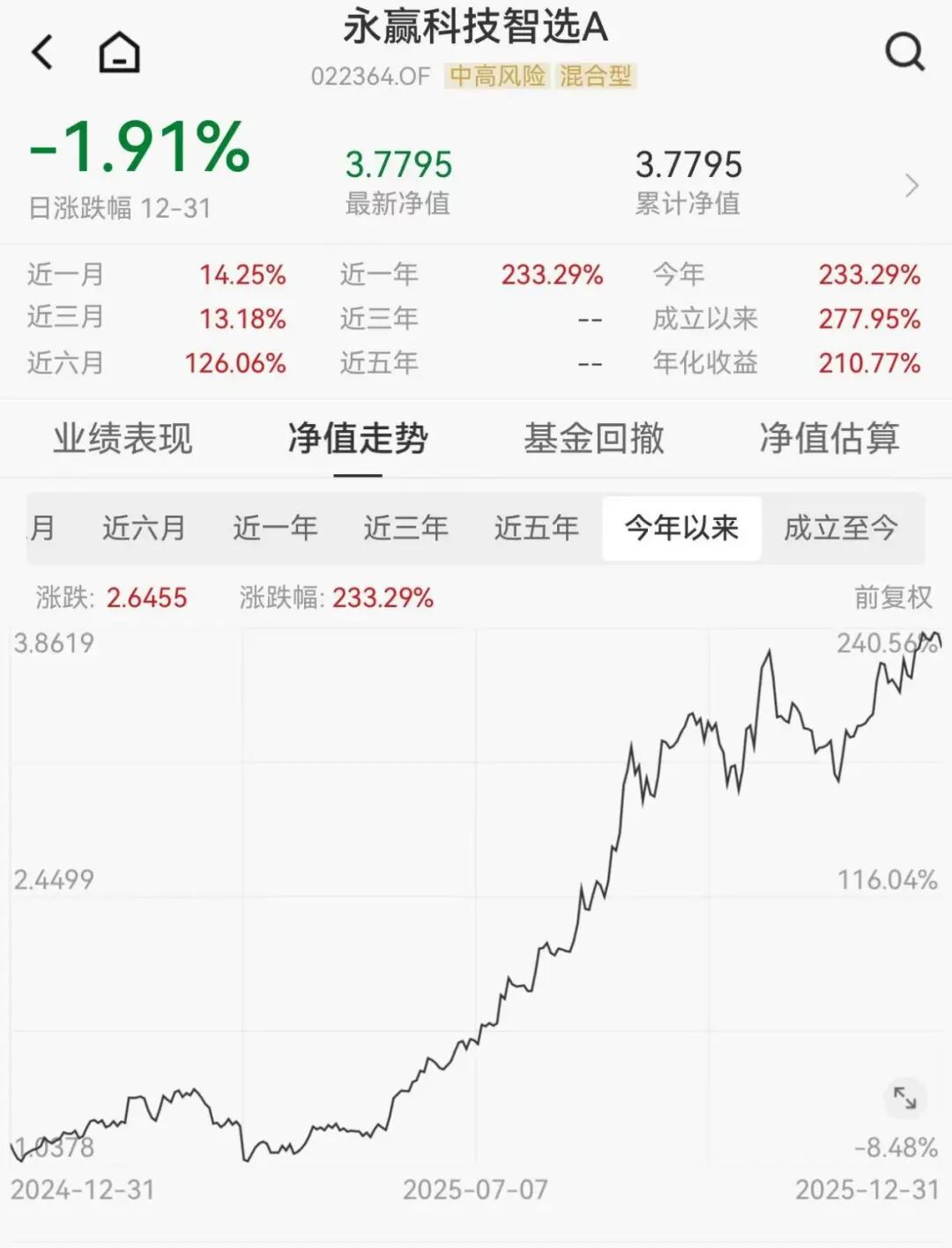
Task: Expand the chart to full screen
Action: click(905, 1098)
